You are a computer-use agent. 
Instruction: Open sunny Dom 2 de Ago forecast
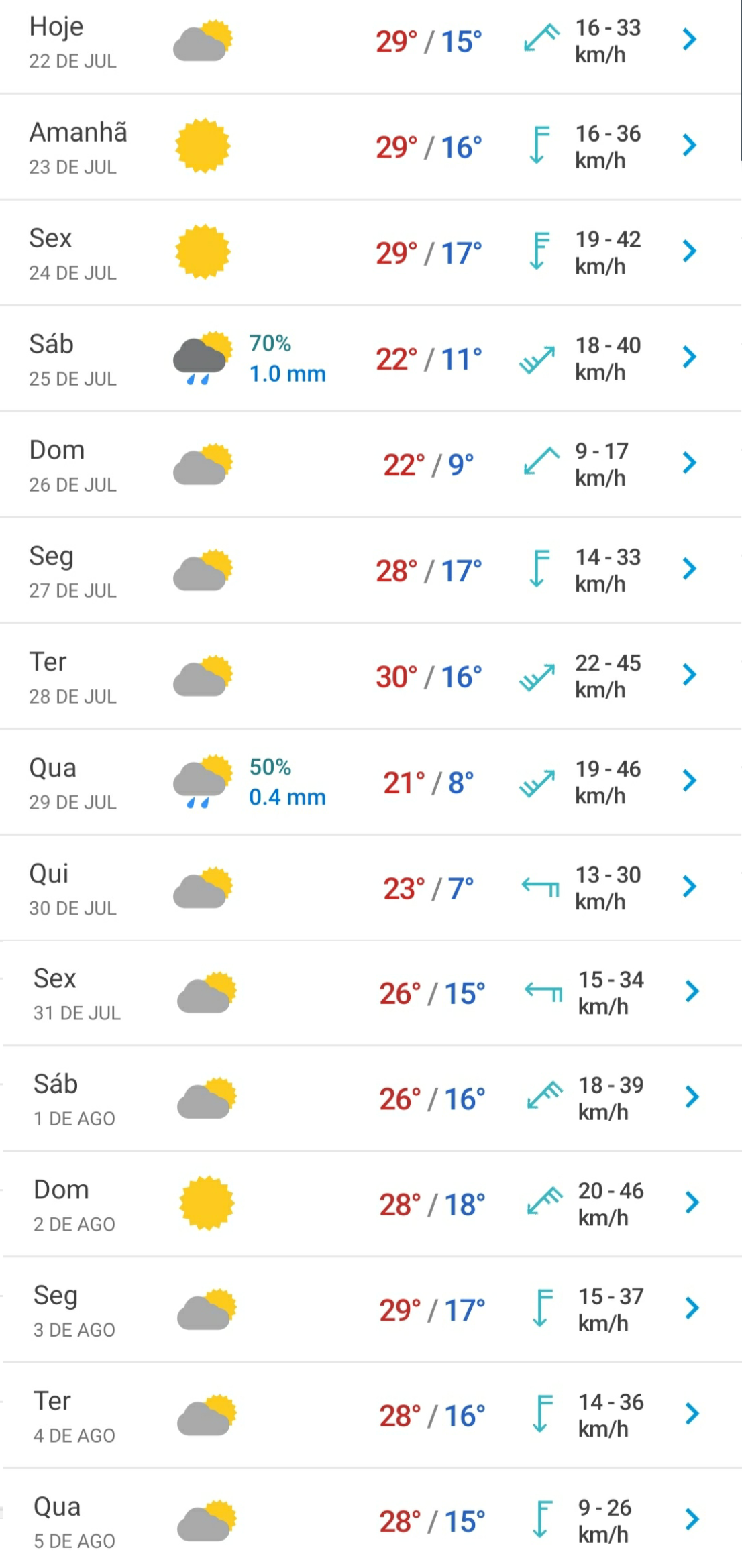point(371,1204)
